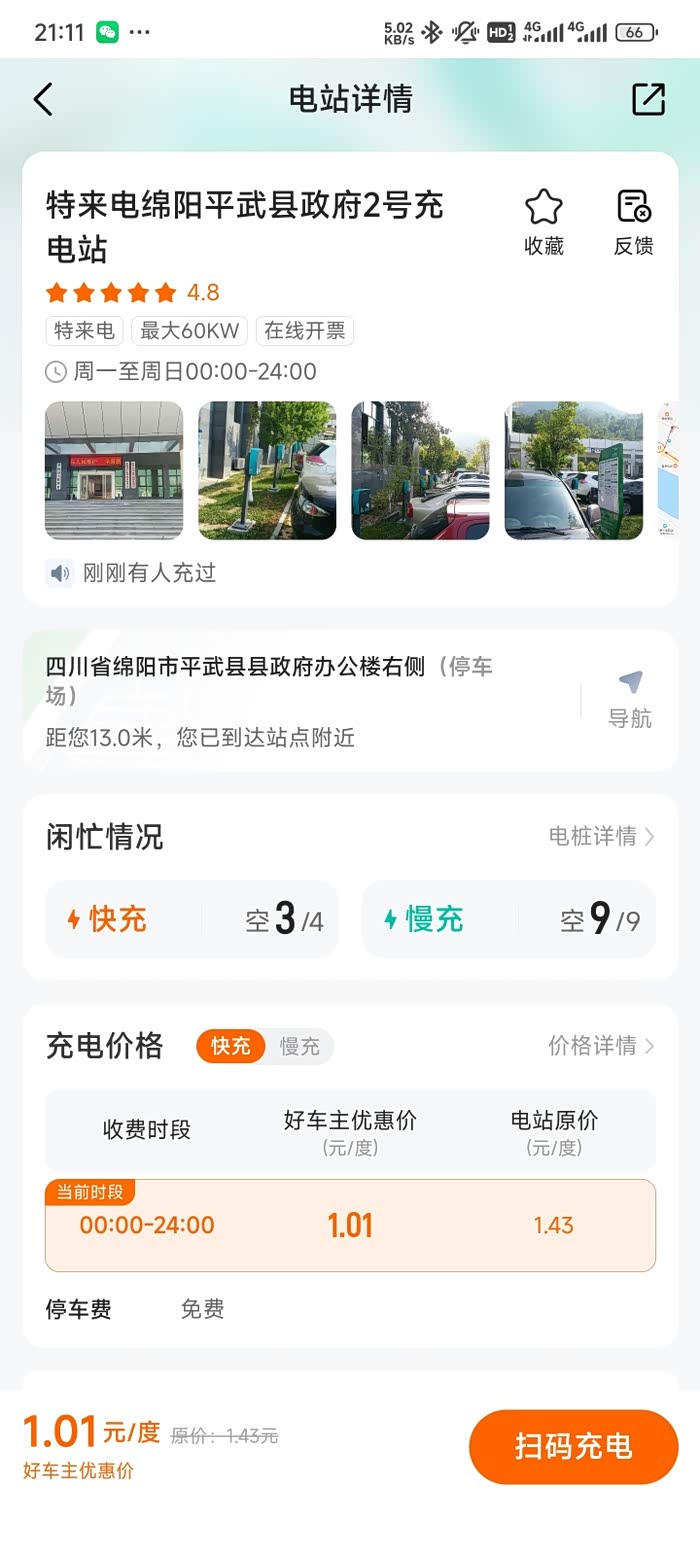Screen dimensions: 700x1555
Task: Tap 扫码充电 to scan and charge
Action: [x=573, y=1446]
